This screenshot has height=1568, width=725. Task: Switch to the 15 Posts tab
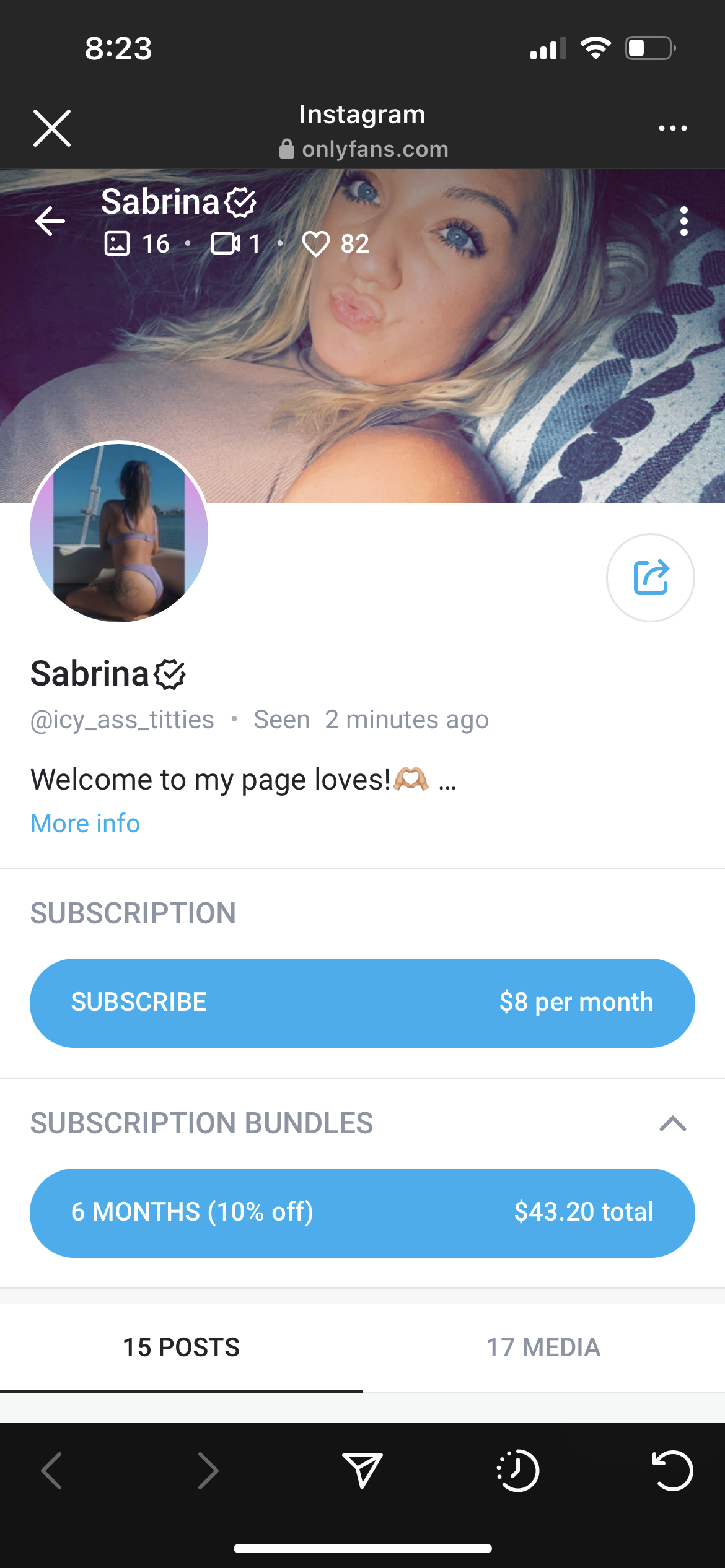coord(181,1347)
